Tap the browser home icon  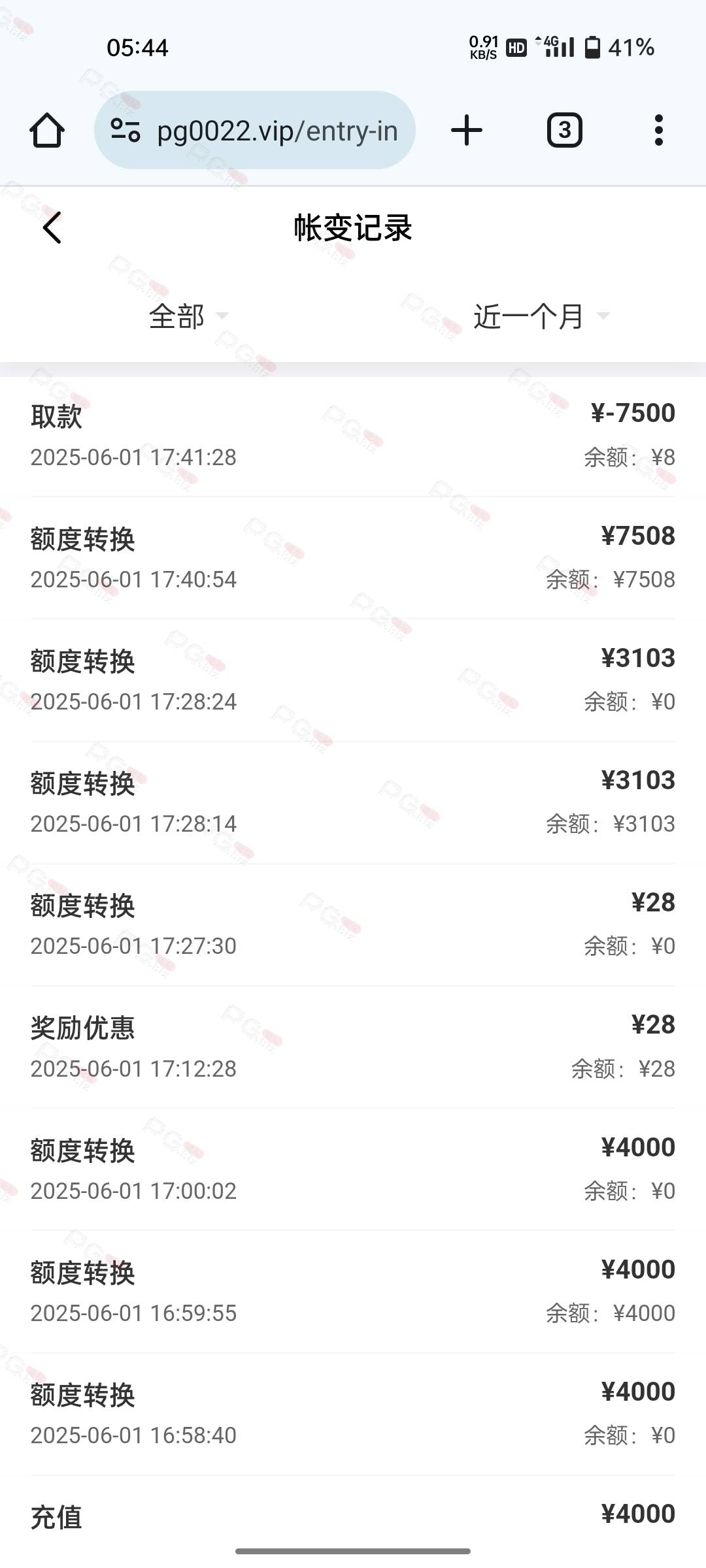point(47,130)
